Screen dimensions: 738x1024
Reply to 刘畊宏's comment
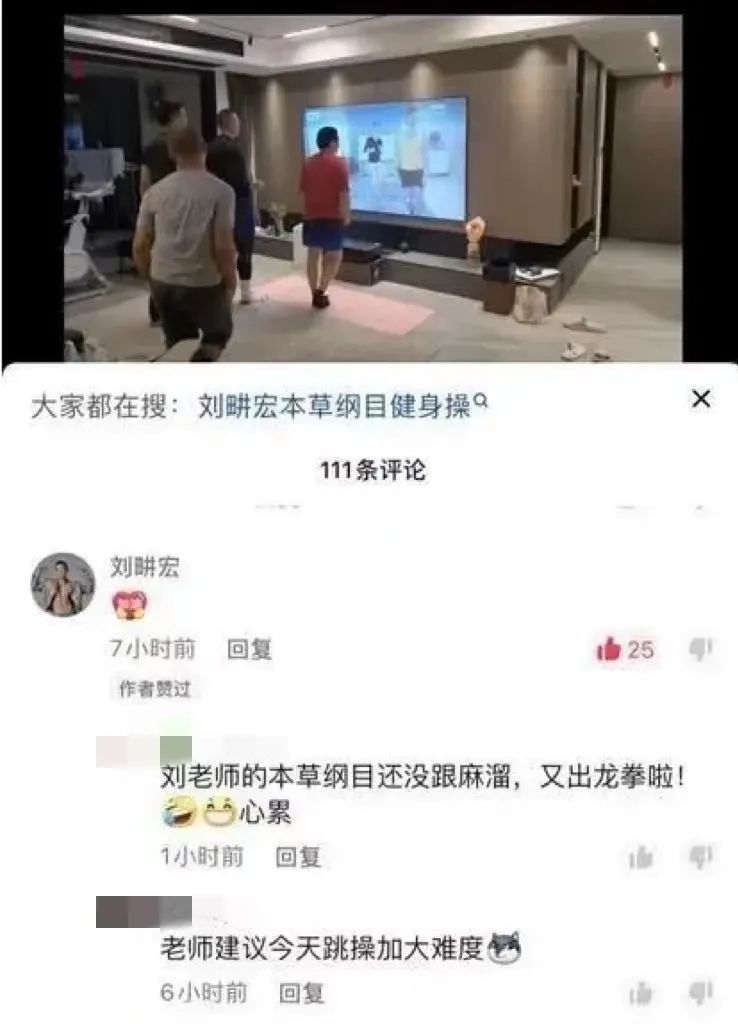click(x=249, y=649)
